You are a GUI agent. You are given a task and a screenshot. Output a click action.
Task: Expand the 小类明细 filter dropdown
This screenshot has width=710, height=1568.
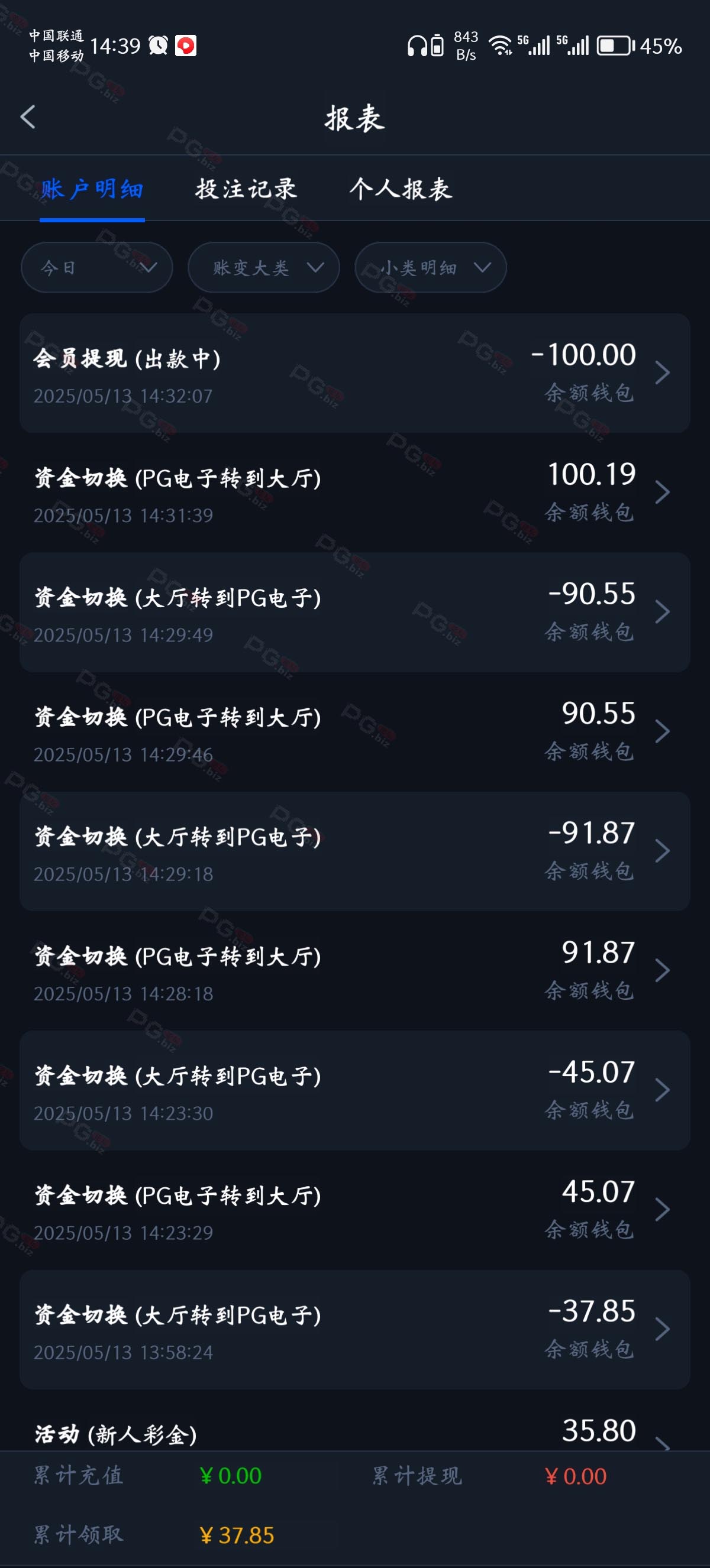coord(431,267)
